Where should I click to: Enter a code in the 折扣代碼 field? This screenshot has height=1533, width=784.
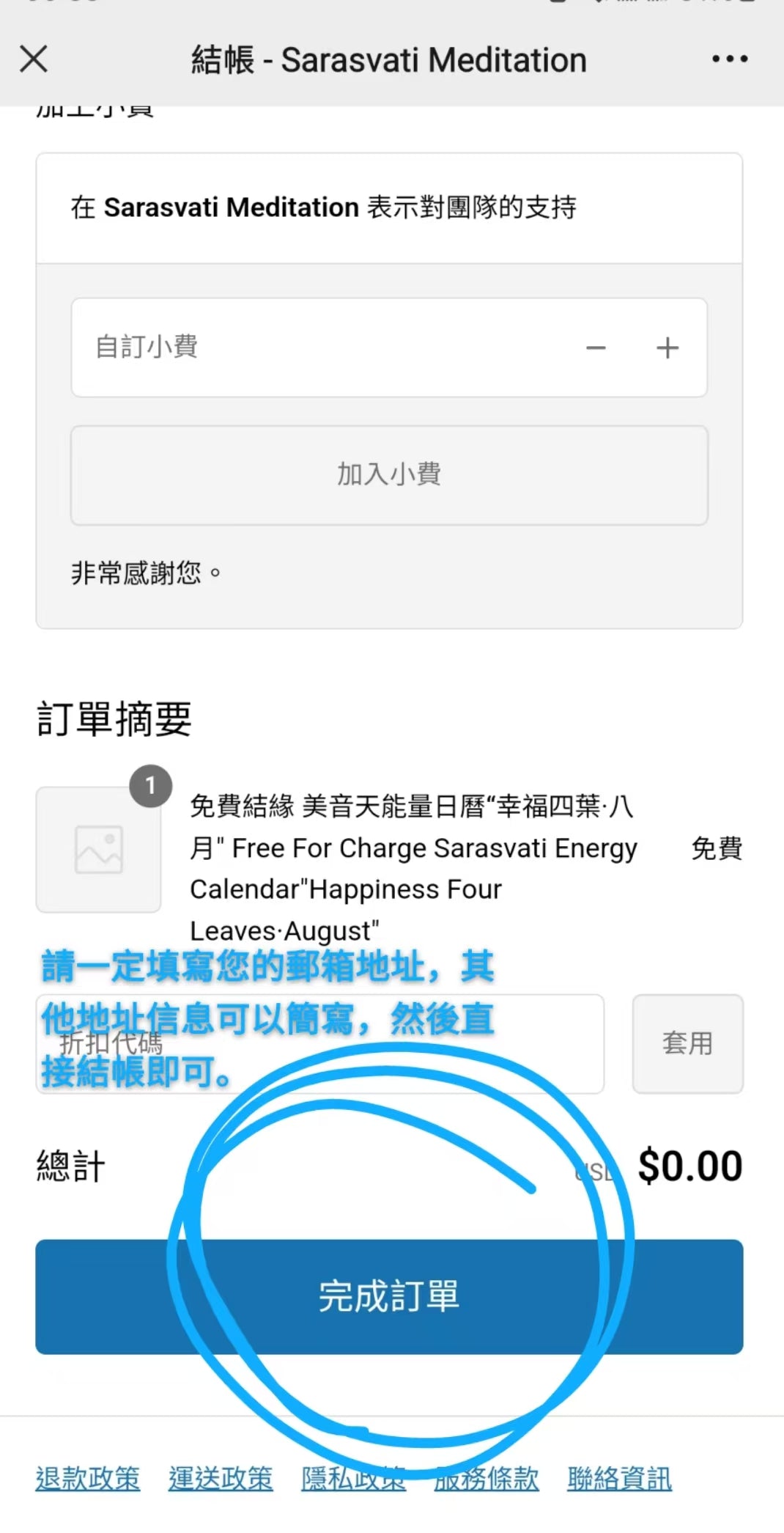point(319,1044)
